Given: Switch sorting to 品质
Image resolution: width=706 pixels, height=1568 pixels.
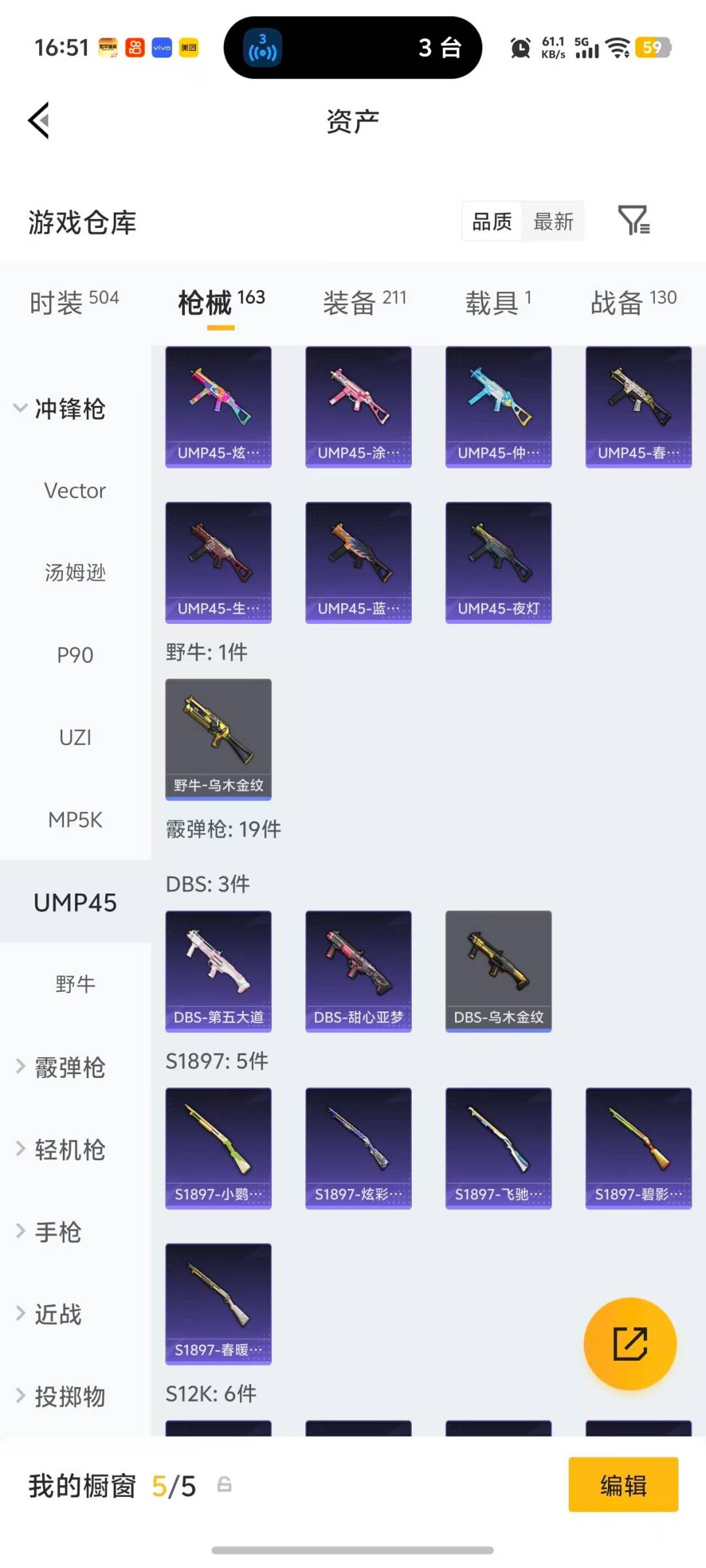Looking at the screenshot, I should (490, 221).
